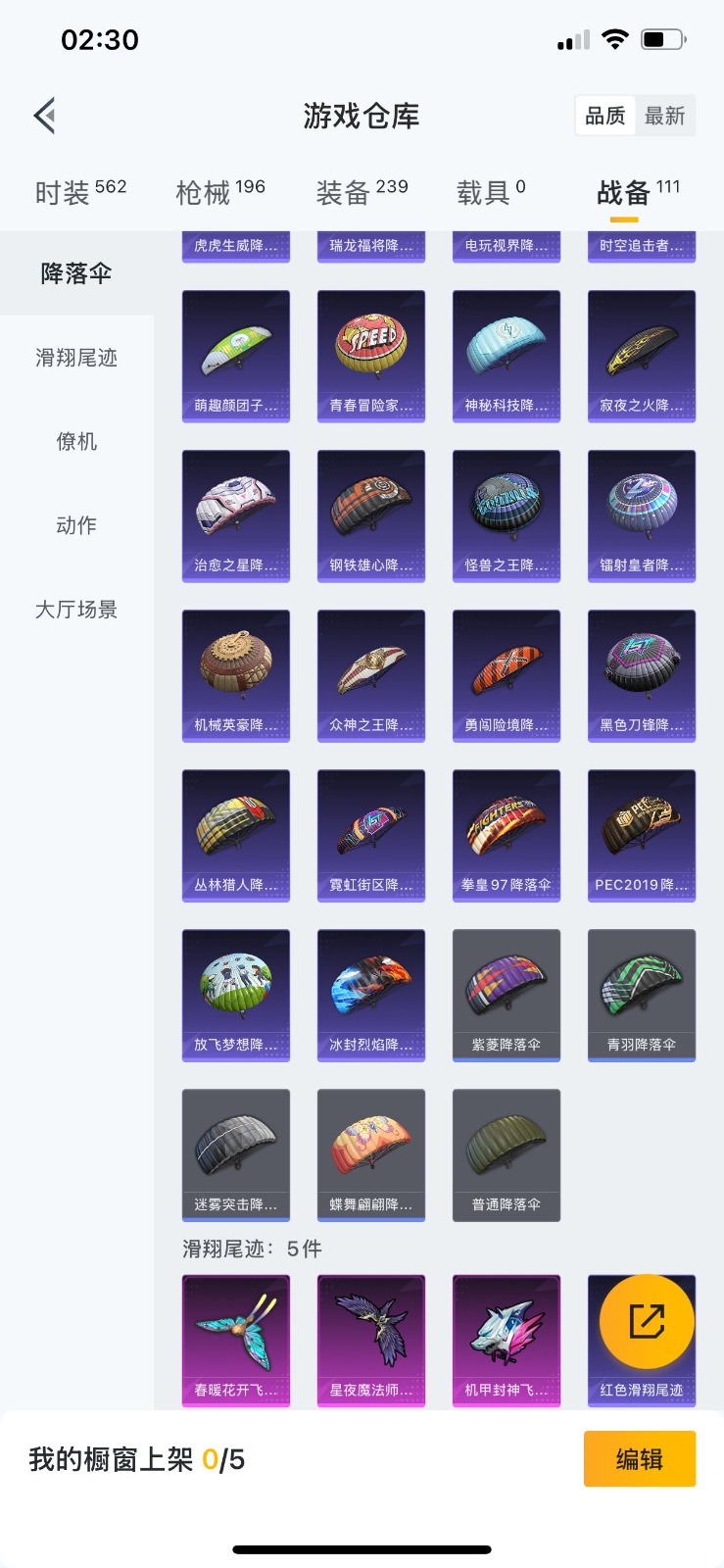Image resolution: width=724 pixels, height=1568 pixels.
Task: Tap the orange share floating button
Action: (x=647, y=1321)
